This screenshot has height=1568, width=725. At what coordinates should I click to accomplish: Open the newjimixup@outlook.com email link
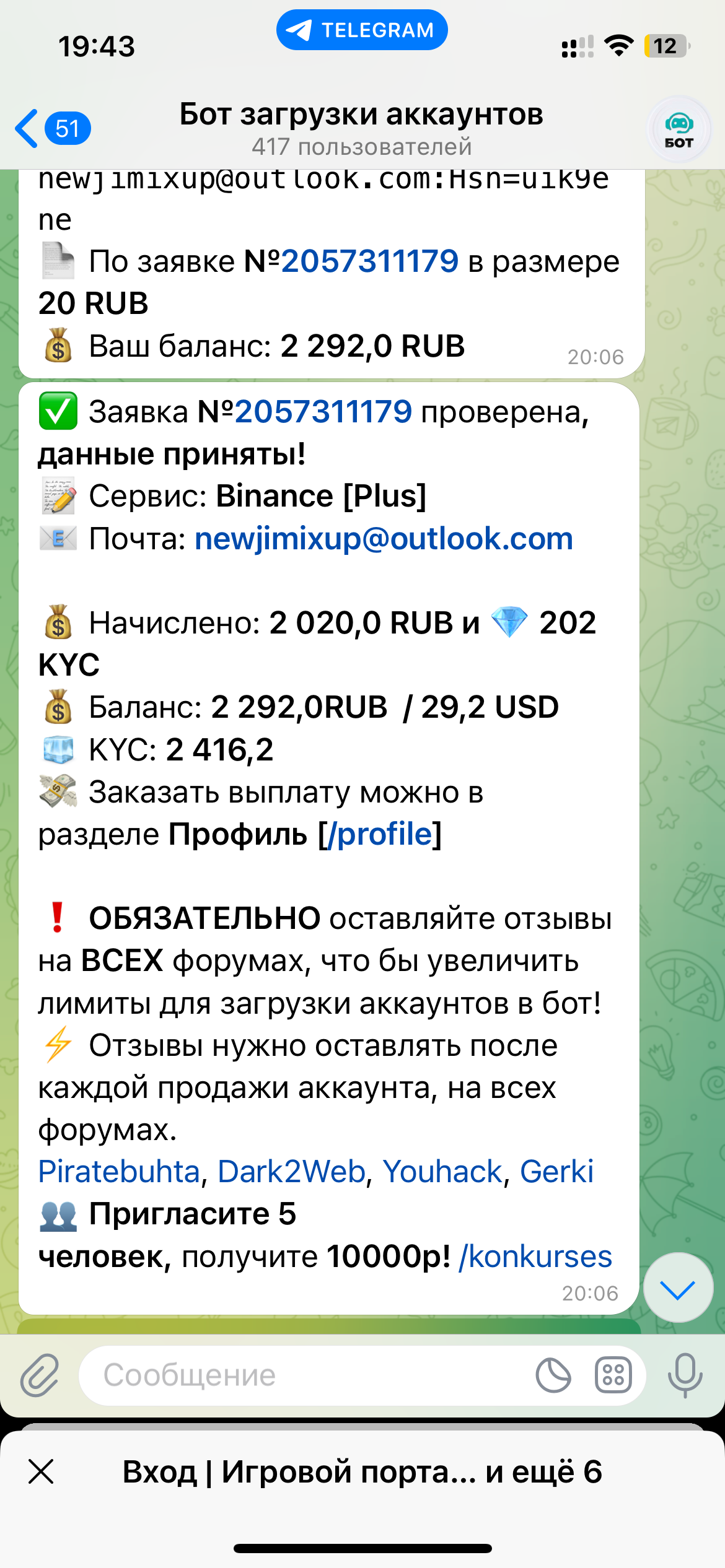click(x=384, y=539)
